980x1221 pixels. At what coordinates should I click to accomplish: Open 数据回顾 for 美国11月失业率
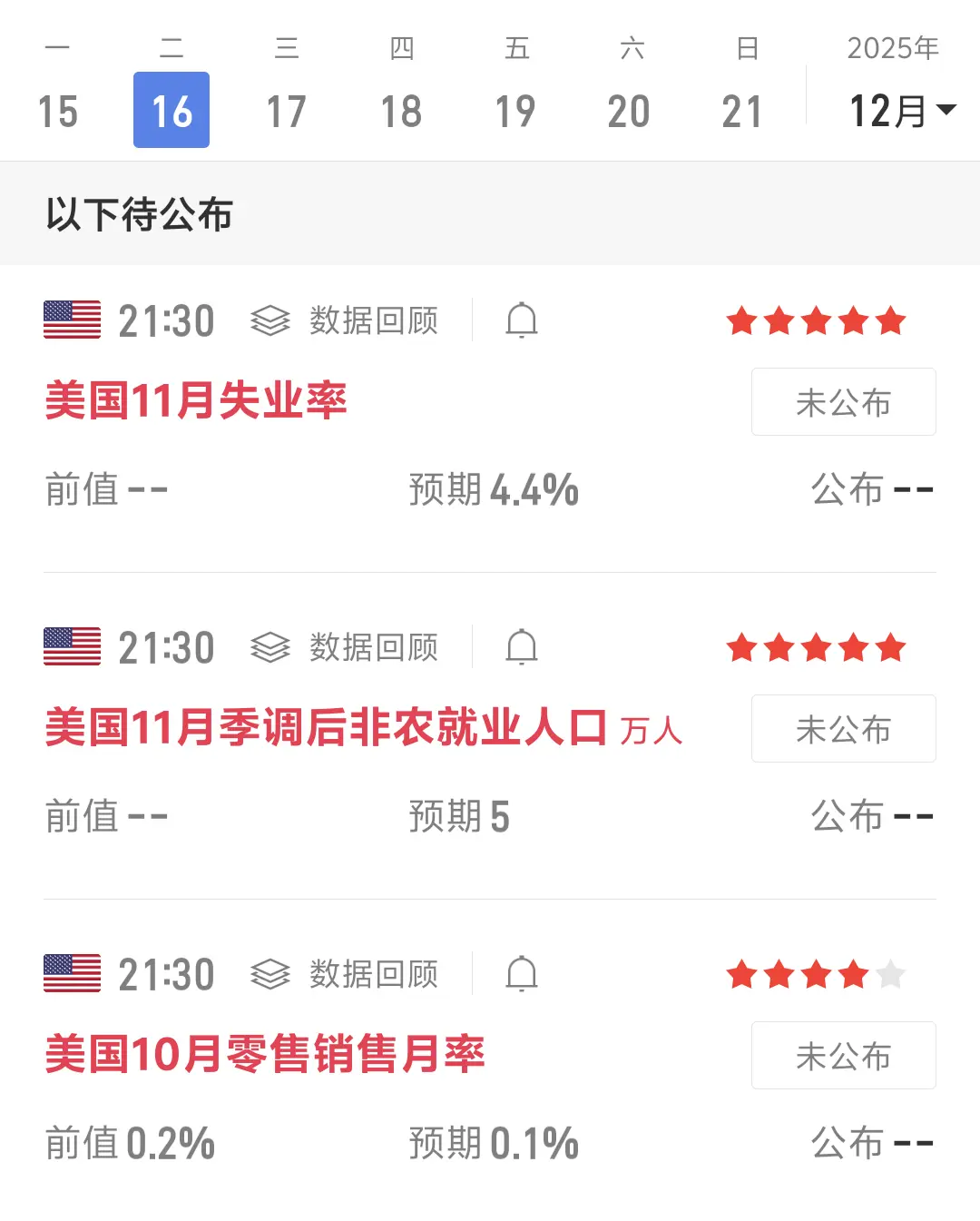point(345,320)
